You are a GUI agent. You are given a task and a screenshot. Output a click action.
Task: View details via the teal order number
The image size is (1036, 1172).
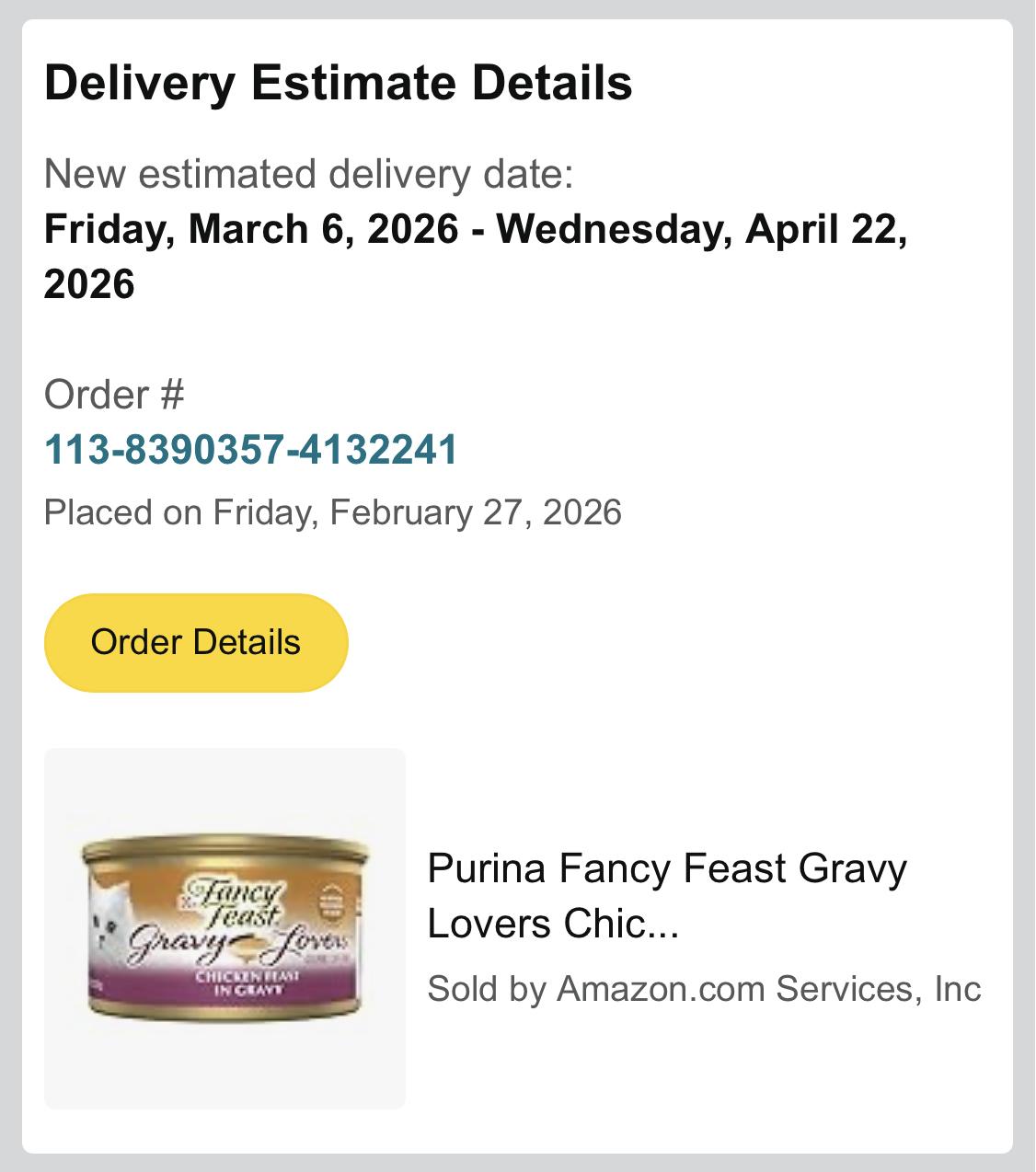[250, 451]
